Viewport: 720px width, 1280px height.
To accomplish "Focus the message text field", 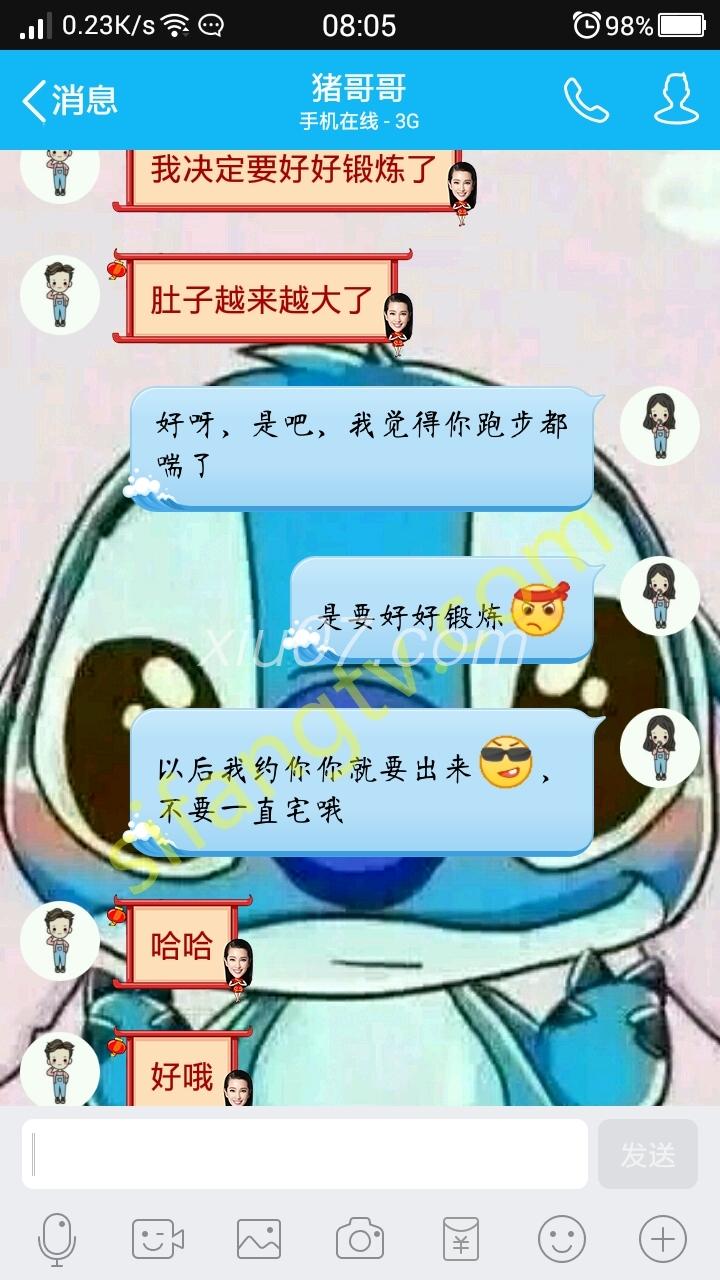I will [x=305, y=1154].
